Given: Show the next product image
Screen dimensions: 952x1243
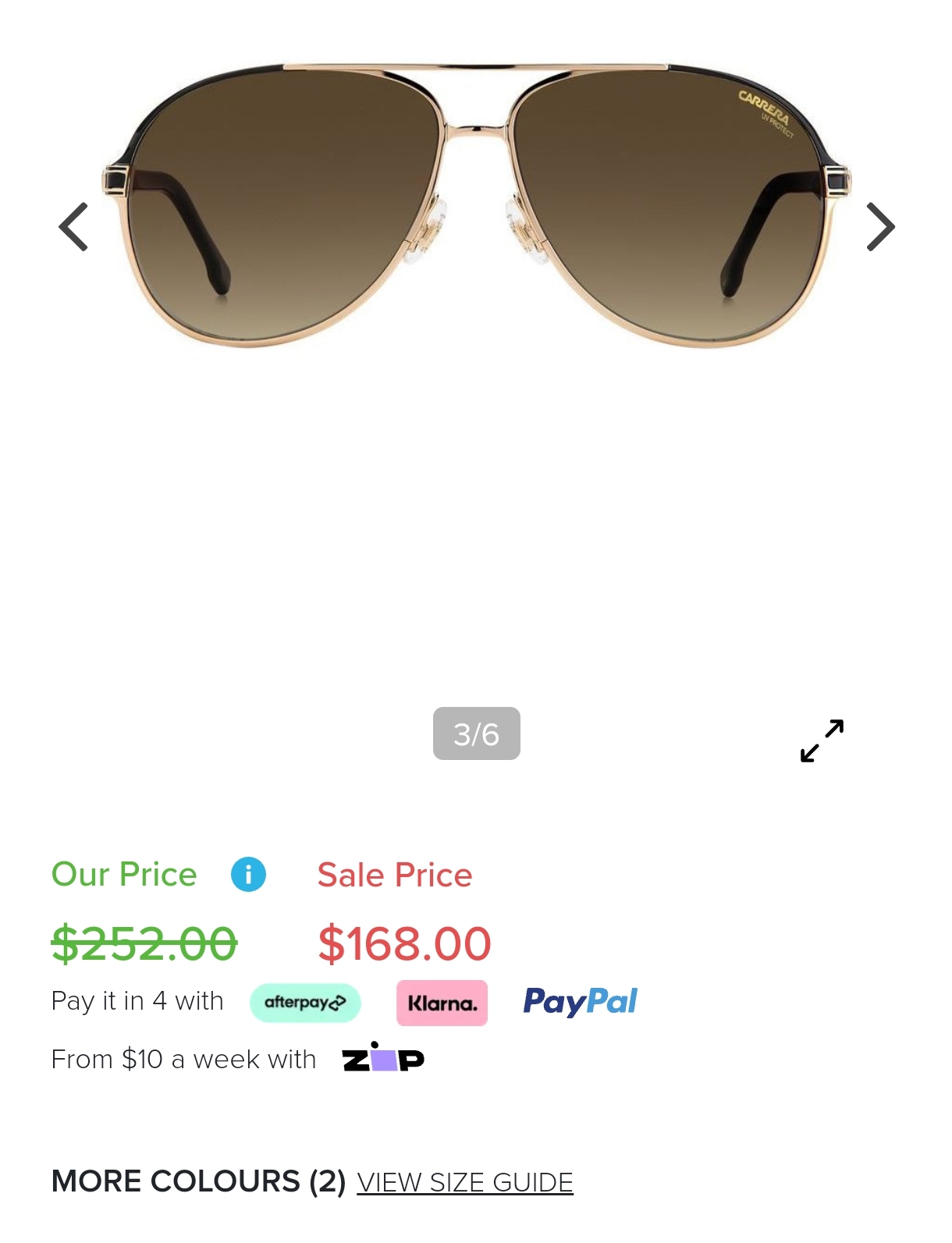Looking at the screenshot, I should 880,227.
